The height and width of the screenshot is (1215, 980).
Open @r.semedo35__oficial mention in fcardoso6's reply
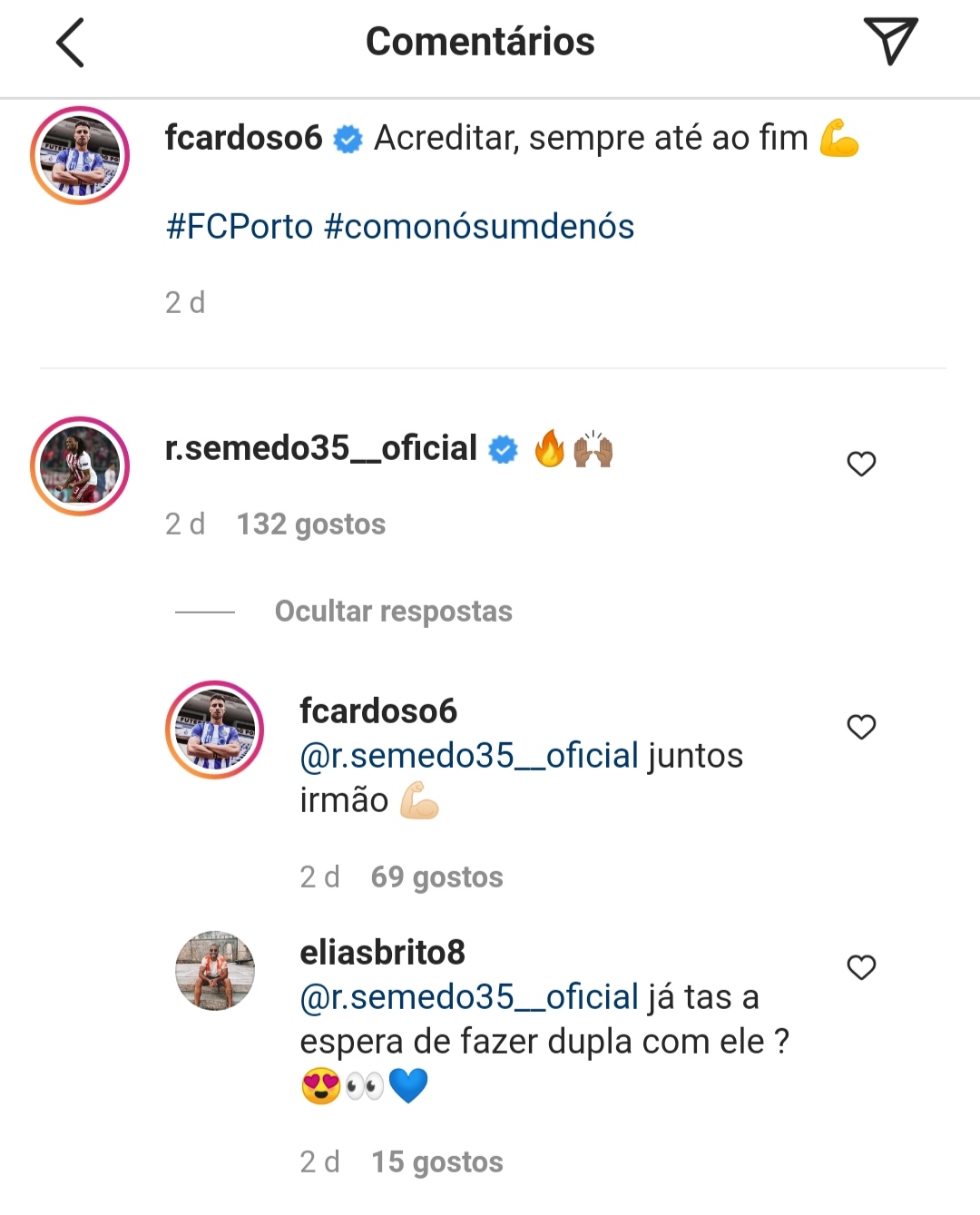(469, 756)
